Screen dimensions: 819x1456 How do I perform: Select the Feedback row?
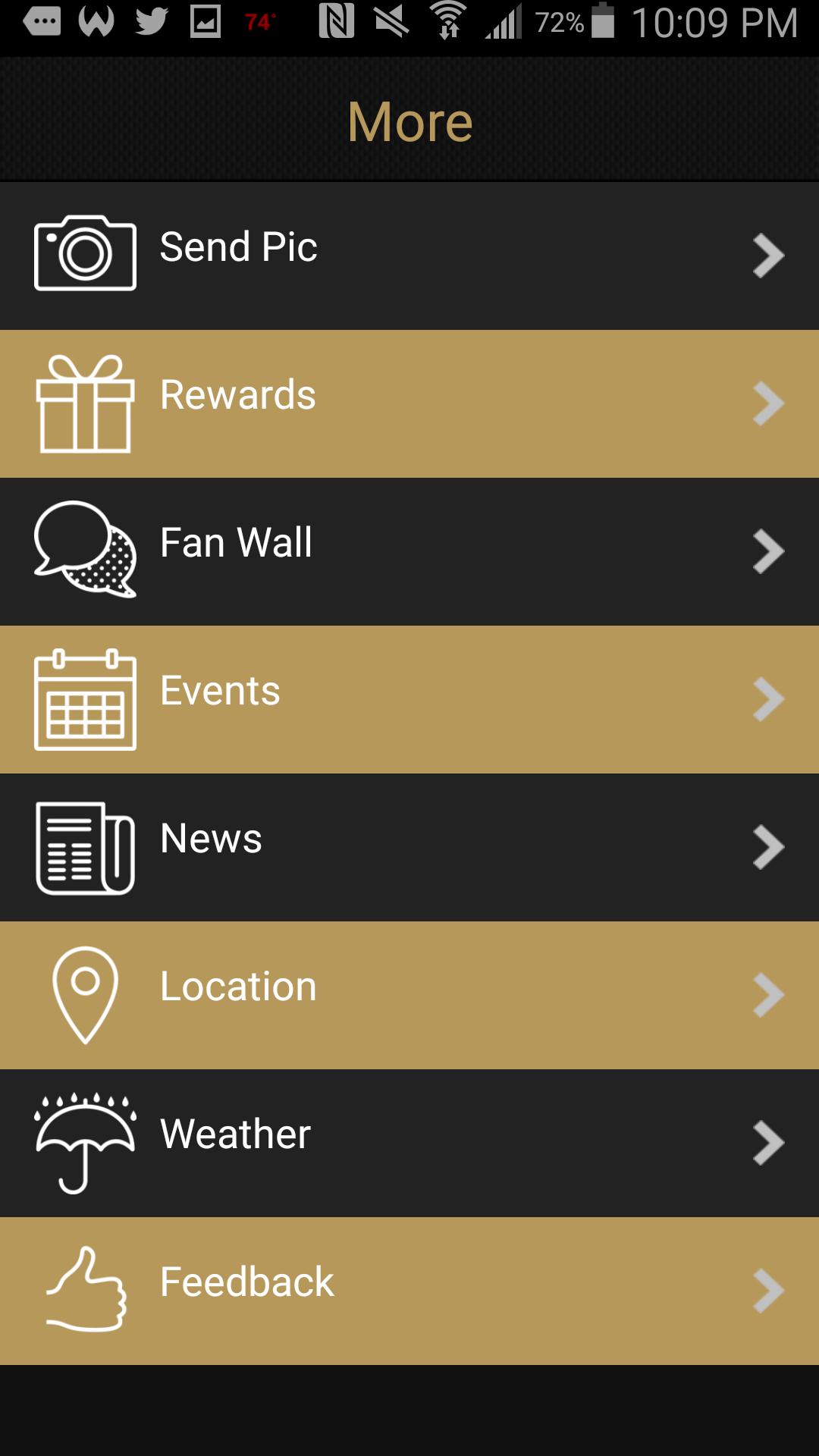(x=409, y=1290)
